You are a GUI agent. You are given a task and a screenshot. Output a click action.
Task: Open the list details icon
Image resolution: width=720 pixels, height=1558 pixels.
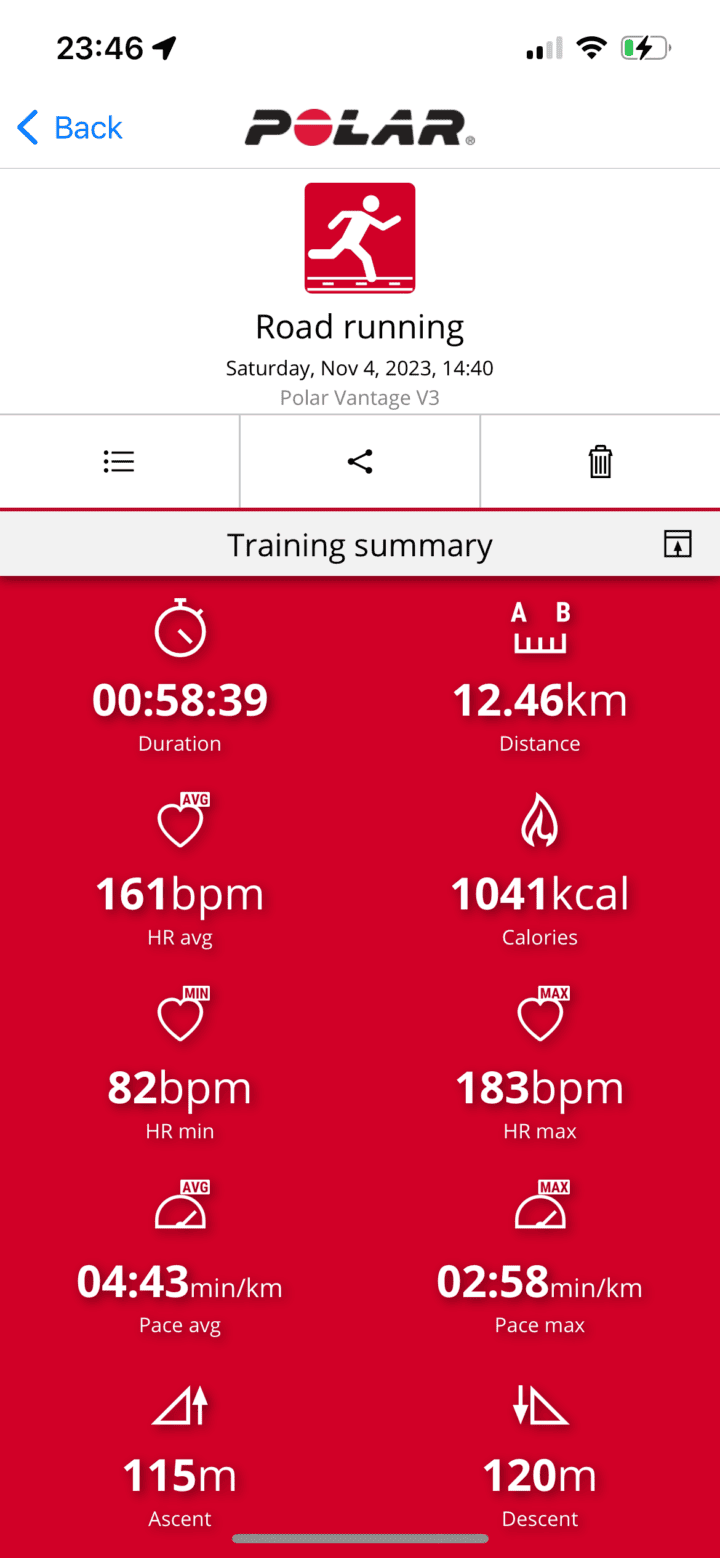119,461
